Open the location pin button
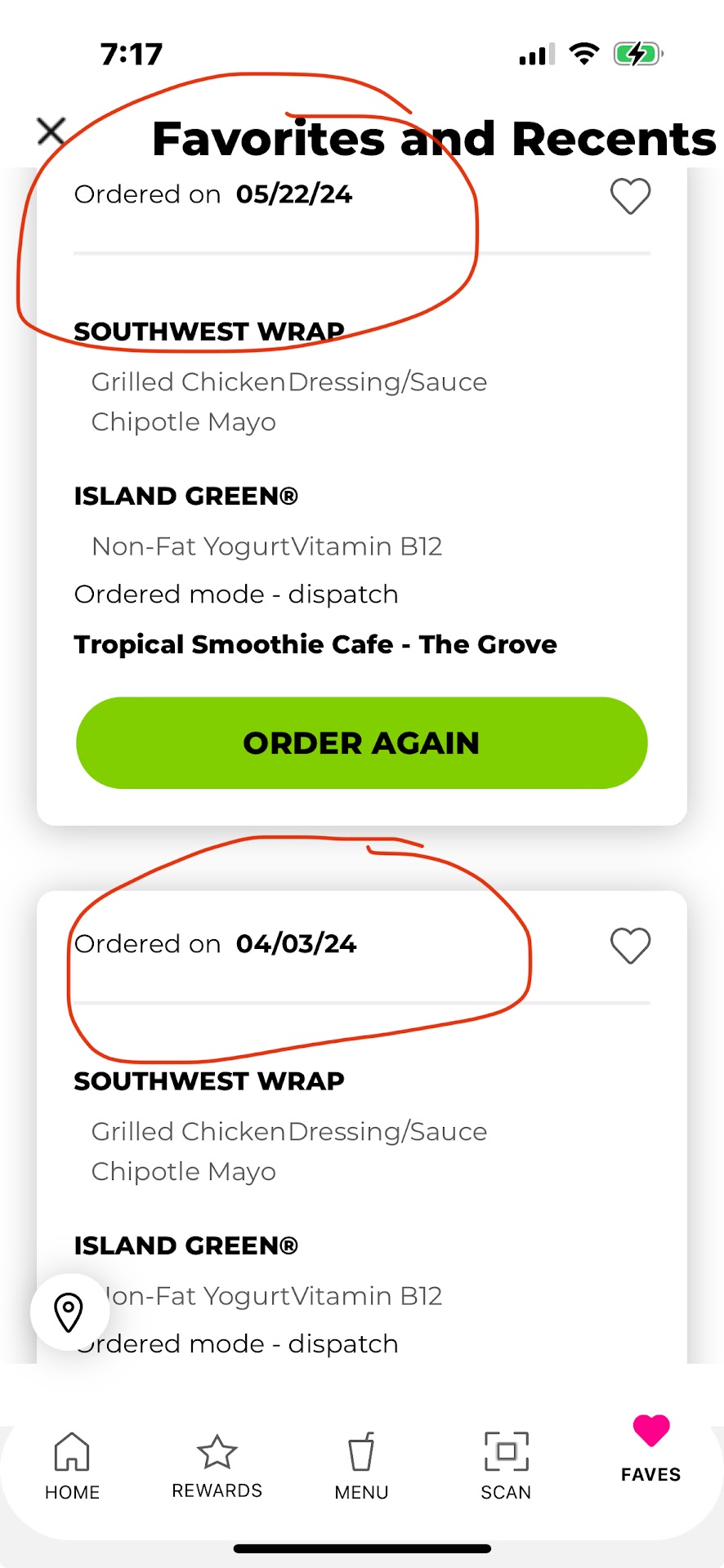 pyautogui.click(x=69, y=1312)
